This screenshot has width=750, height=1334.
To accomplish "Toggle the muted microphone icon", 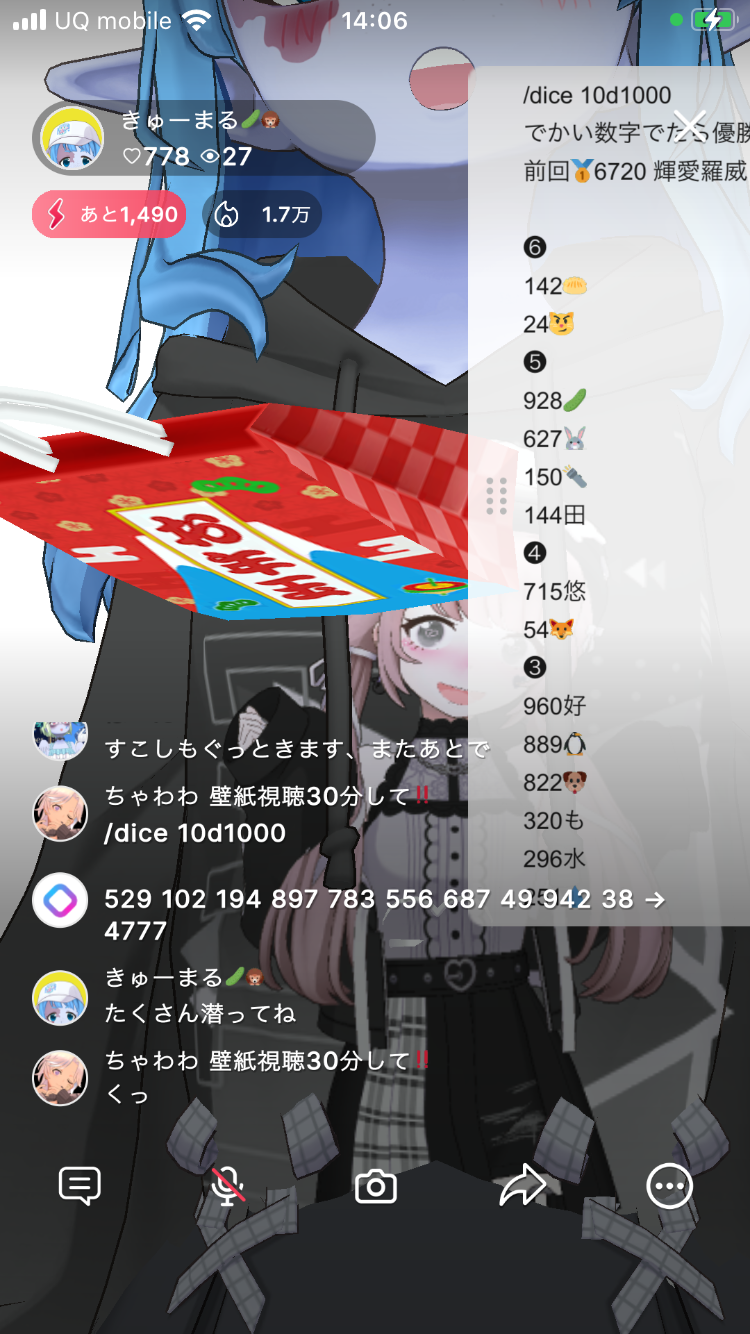I will (x=228, y=1186).
